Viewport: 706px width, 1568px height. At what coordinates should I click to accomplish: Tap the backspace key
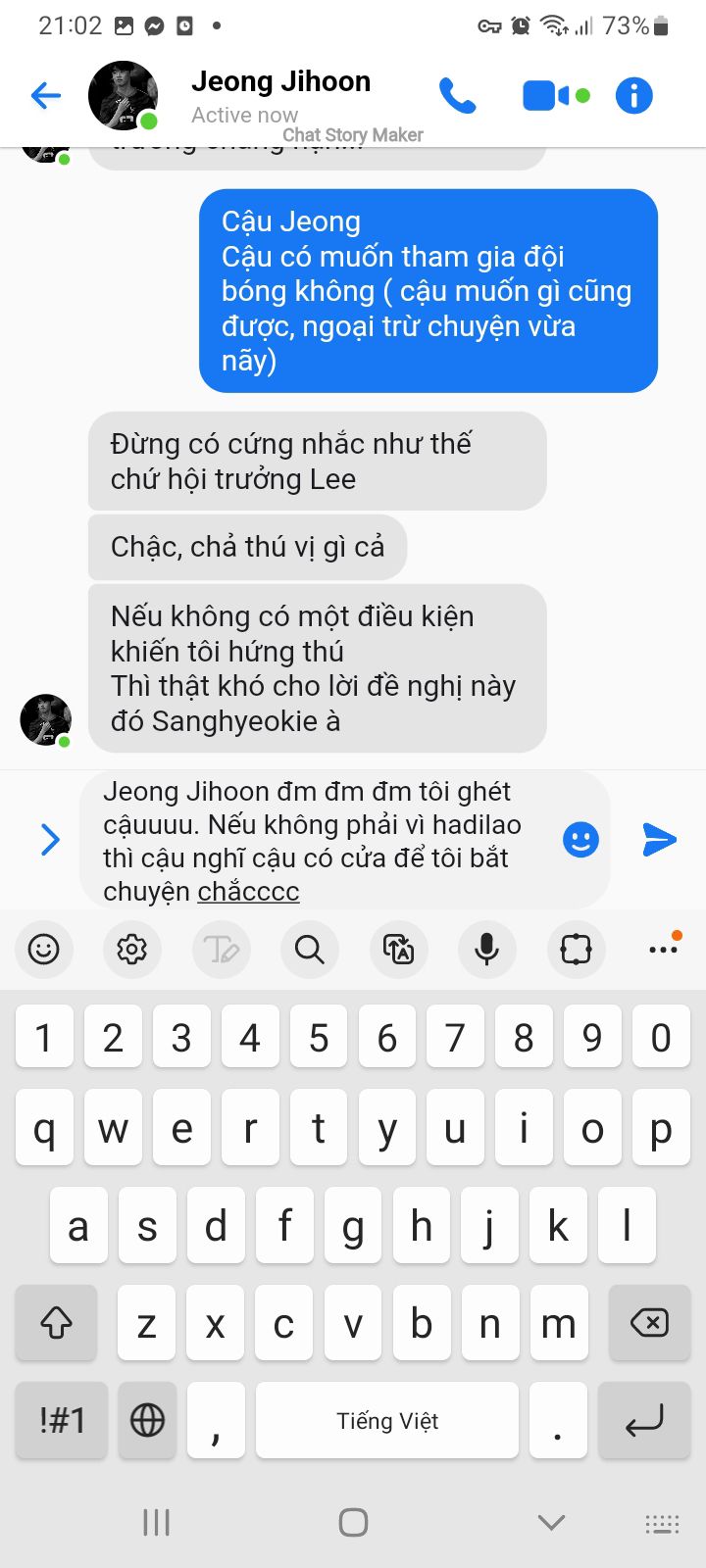pos(649,1323)
